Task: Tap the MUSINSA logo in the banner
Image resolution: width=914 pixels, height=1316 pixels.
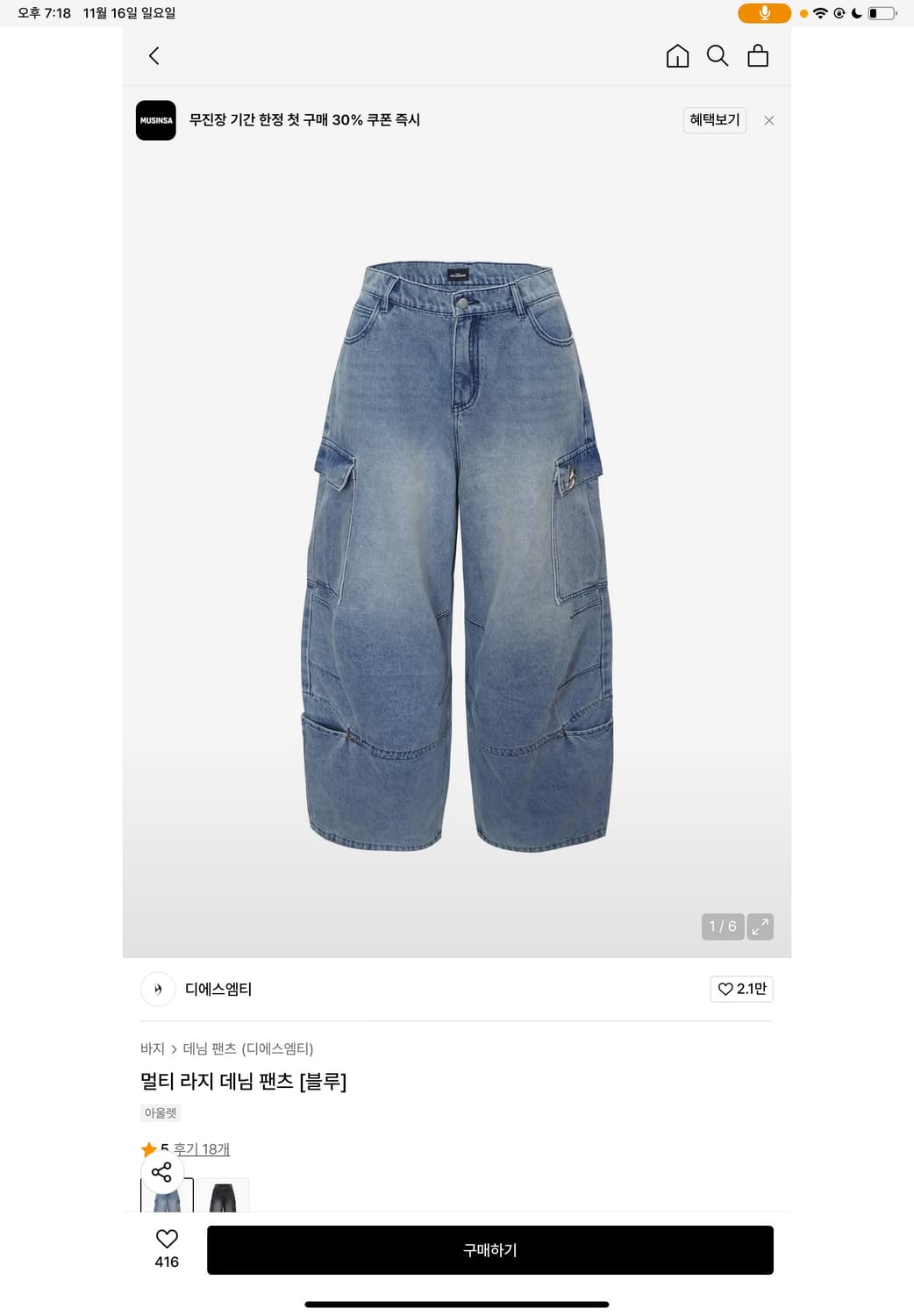Action: 155,120
